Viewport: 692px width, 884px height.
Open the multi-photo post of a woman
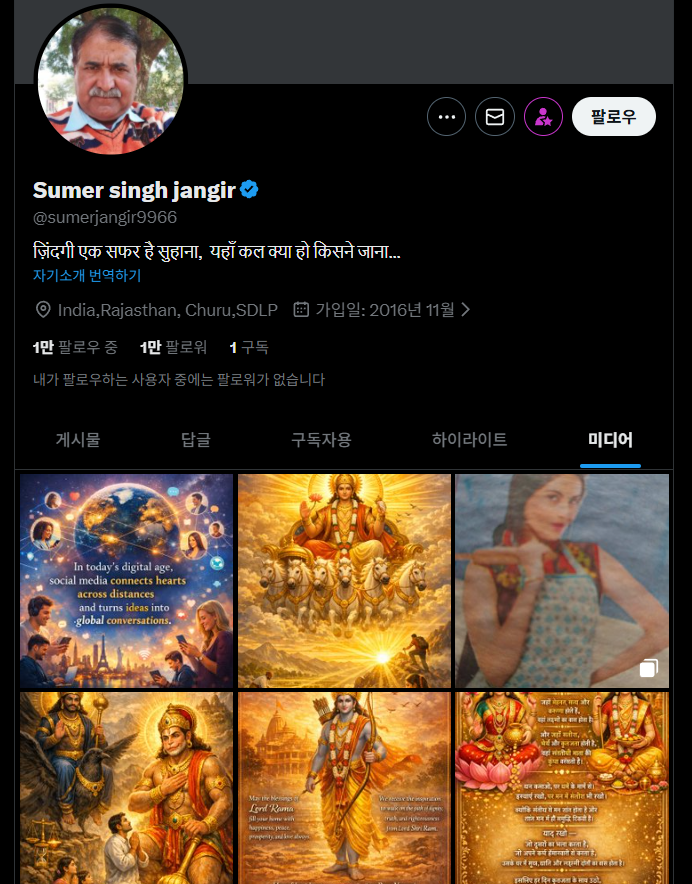pyautogui.click(x=562, y=581)
